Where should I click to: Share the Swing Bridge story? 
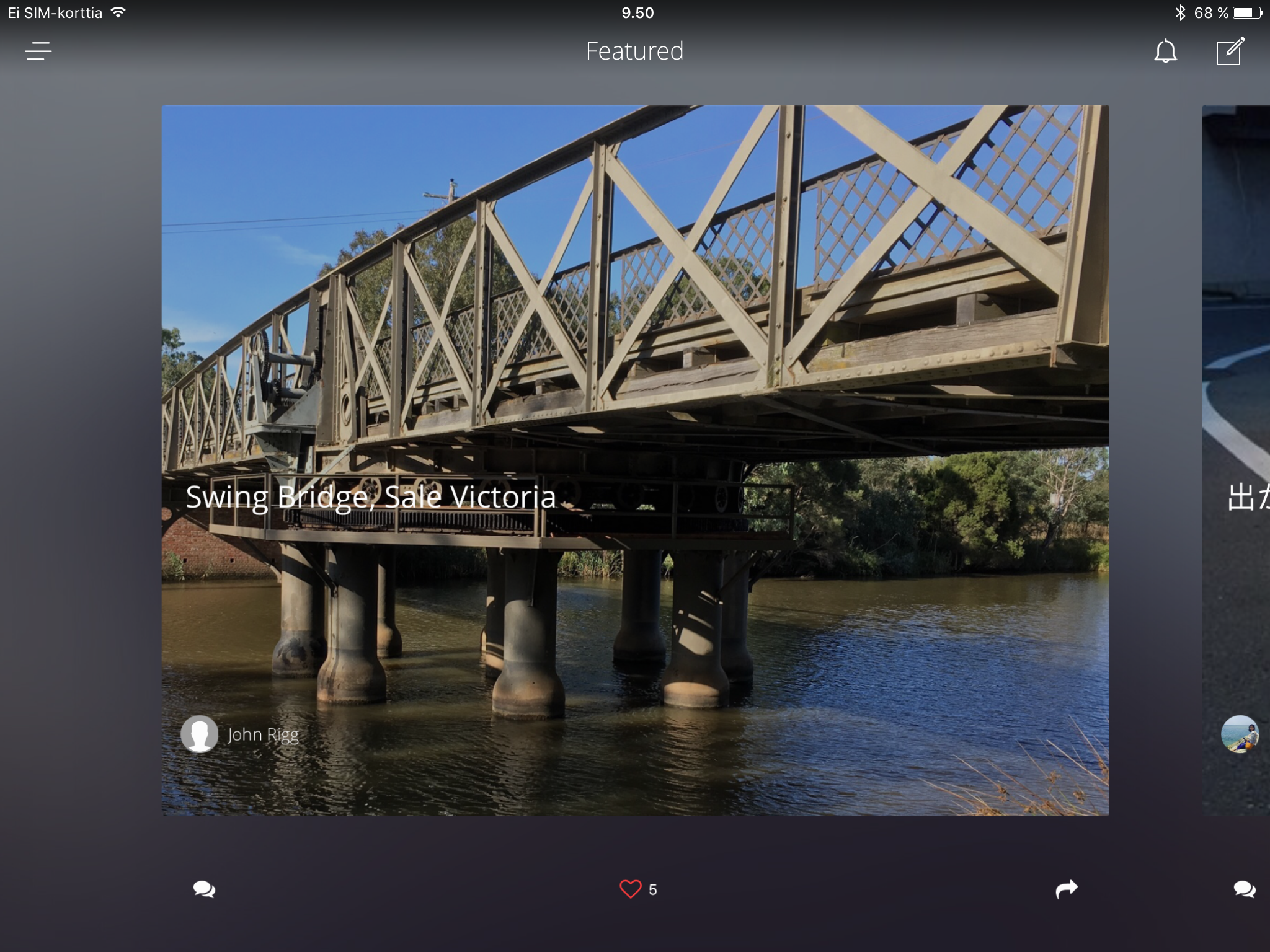1067,889
